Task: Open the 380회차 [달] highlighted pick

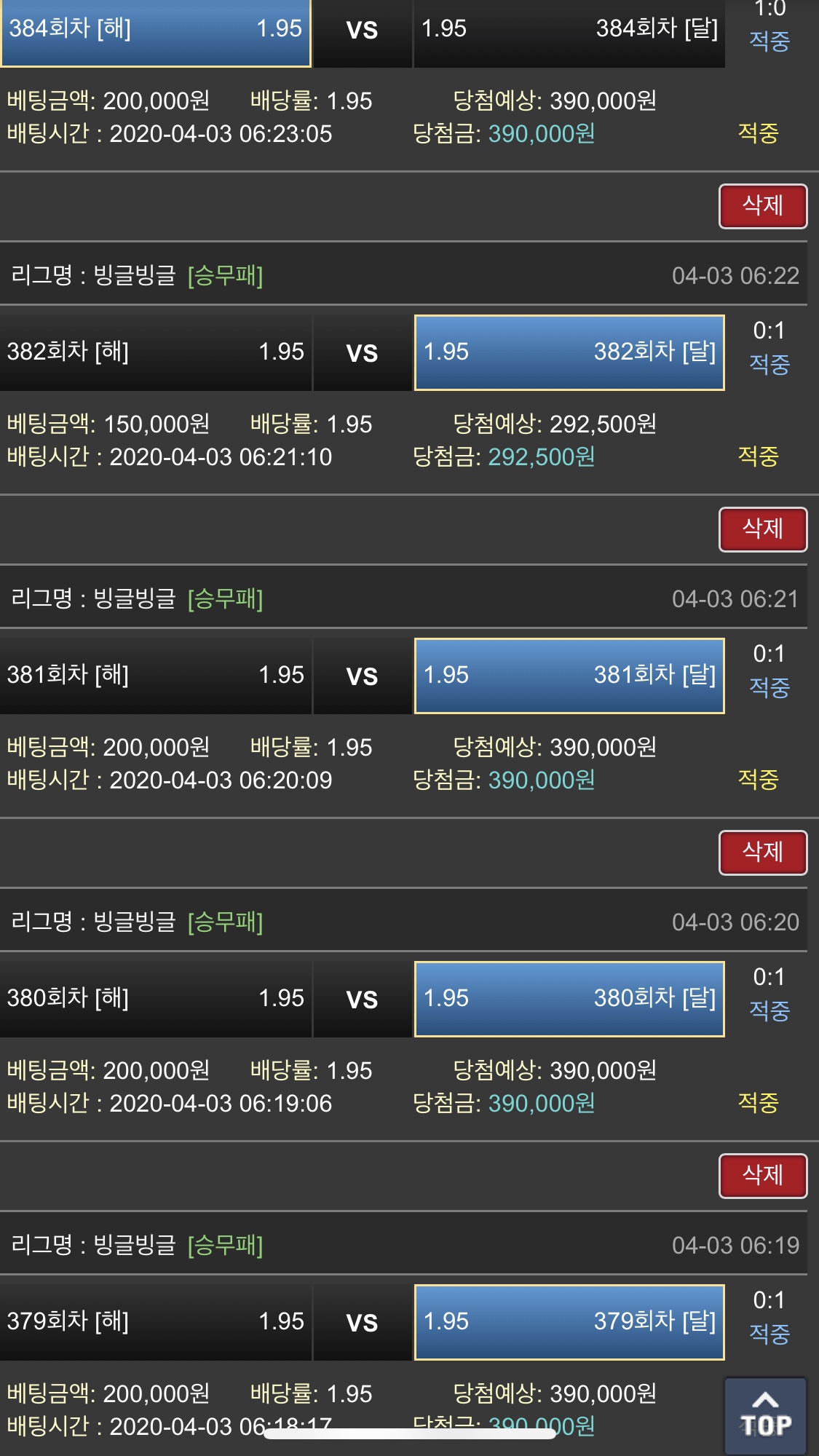Action: 569,999
